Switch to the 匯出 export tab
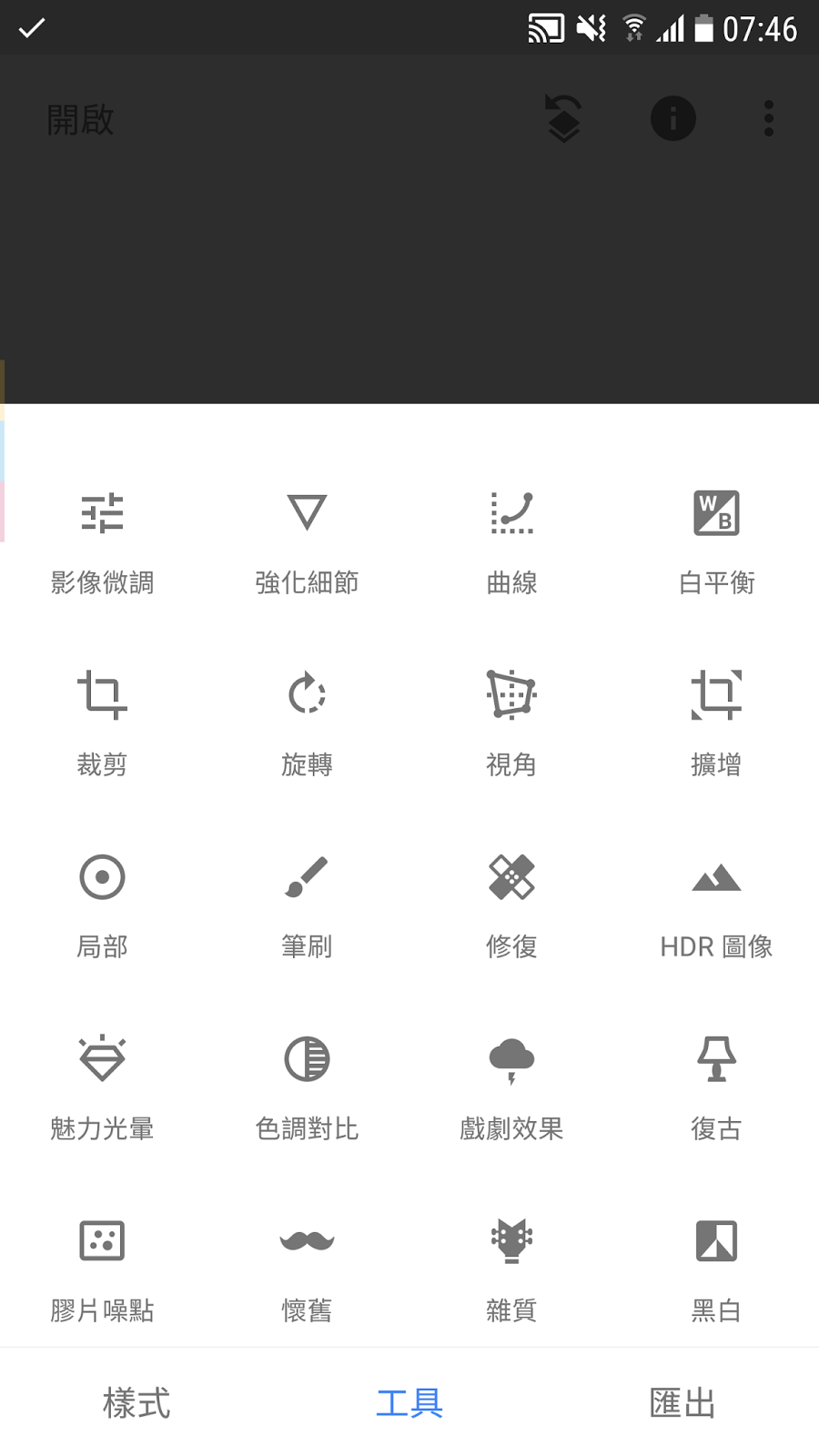Viewport: 819px width, 1456px height. (x=682, y=1402)
